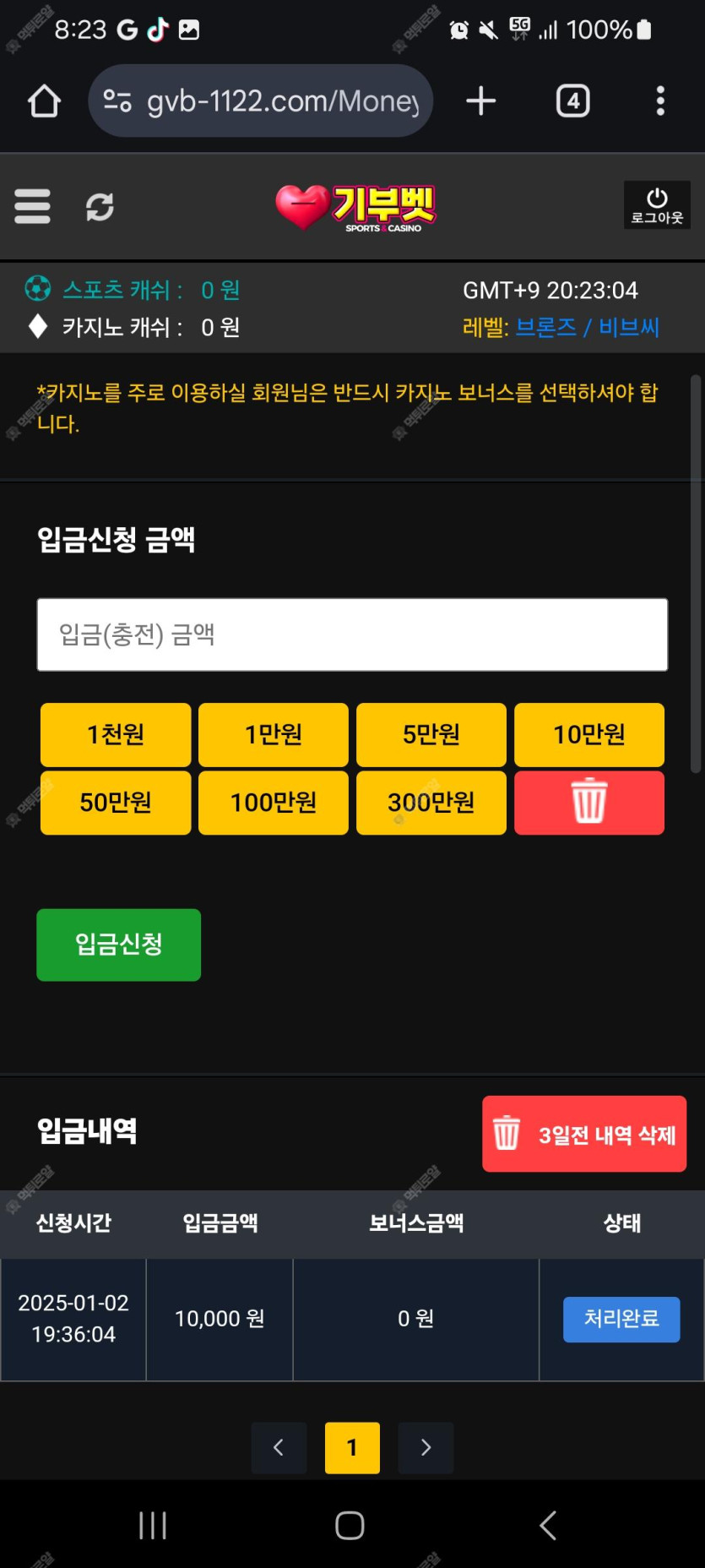
Task: Select page 1 in pagination
Action: pyautogui.click(x=352, y=1447)
